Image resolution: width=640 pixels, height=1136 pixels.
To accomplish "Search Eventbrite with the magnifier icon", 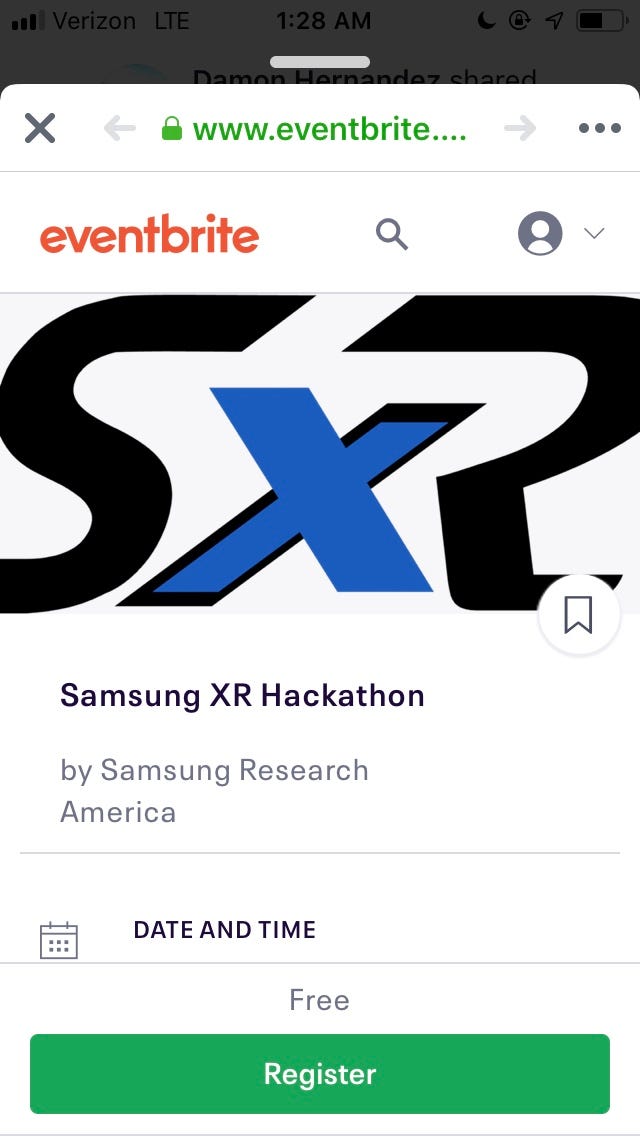I will point(391,235).
